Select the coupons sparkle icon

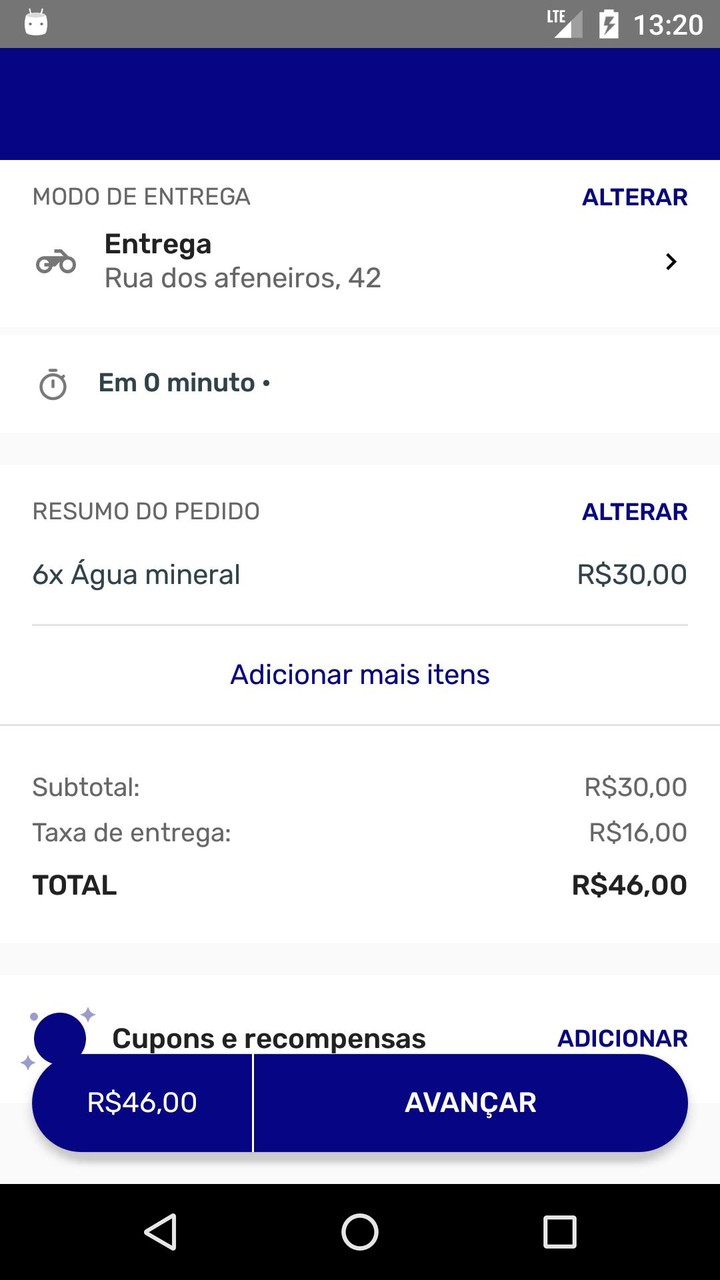60,1032
